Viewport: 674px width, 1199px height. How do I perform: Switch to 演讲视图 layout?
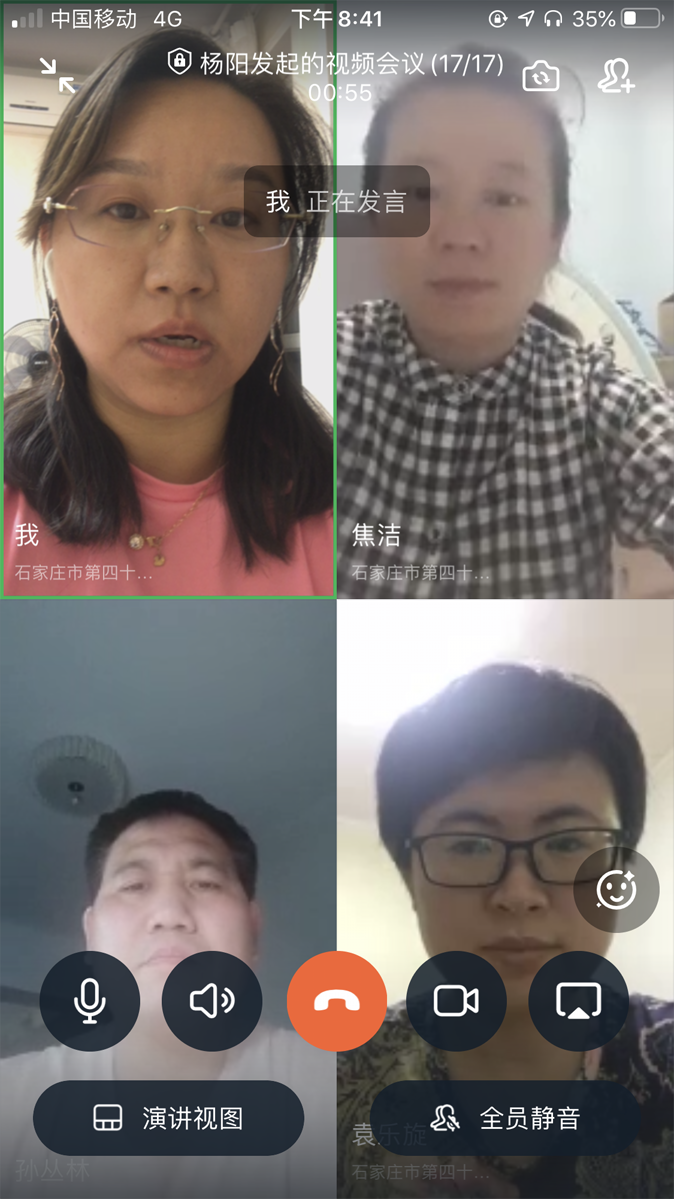click(x=168, y=1118)
